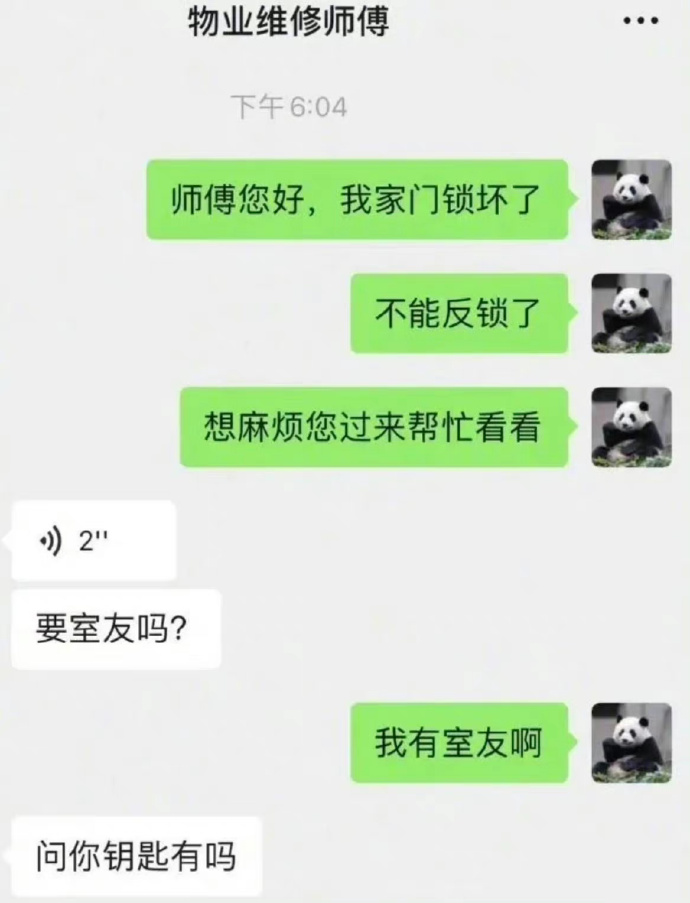Open the three-dot chat options menu
The width and height of the screenshot is (690, 903).
point(640,21)
